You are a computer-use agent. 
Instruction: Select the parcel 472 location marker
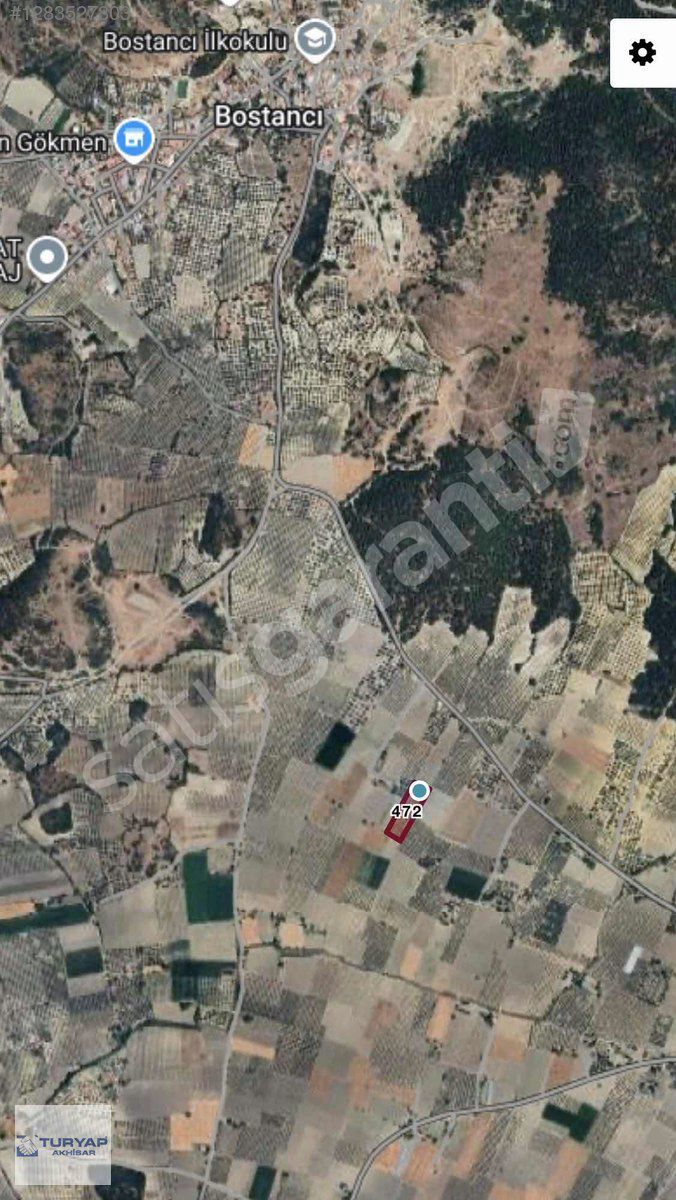point(419,791)
